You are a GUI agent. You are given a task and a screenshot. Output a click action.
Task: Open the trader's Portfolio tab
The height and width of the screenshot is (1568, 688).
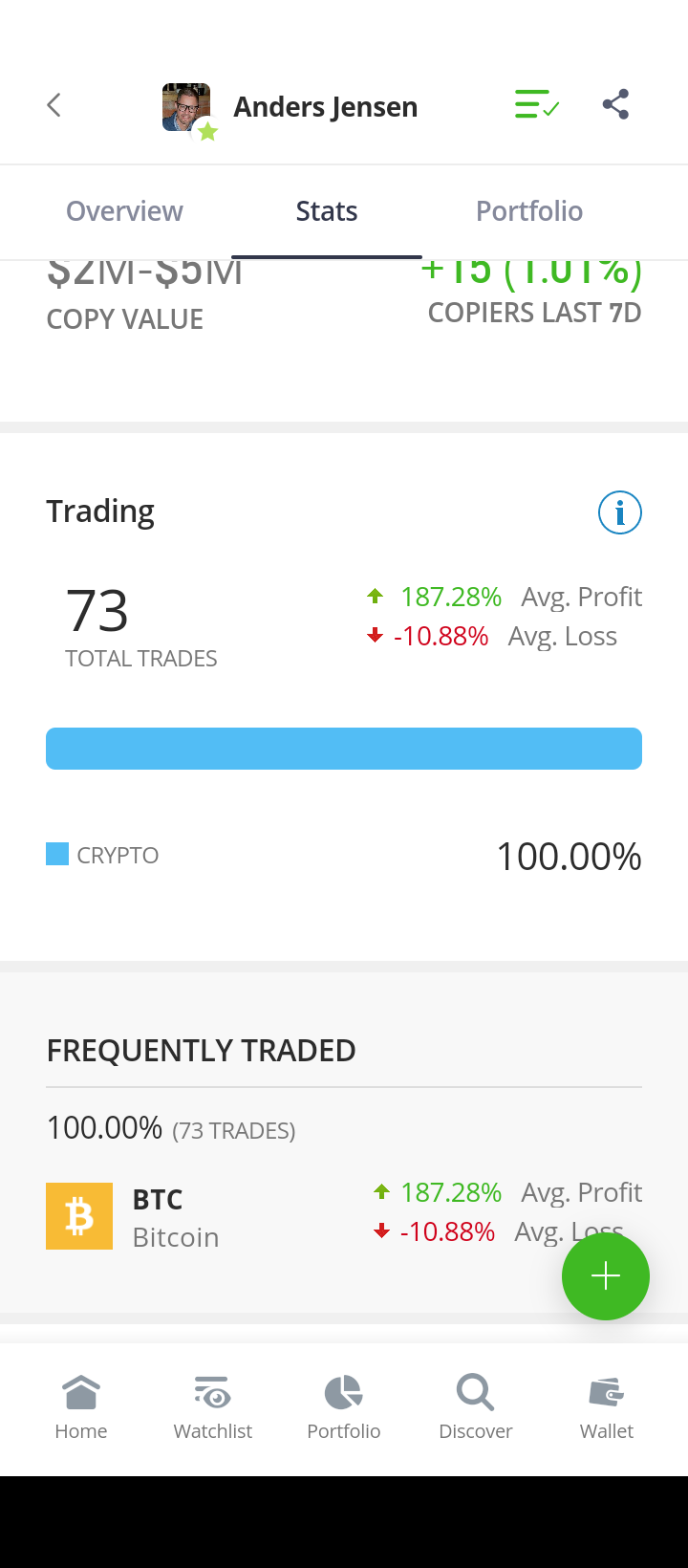(529, 211)
